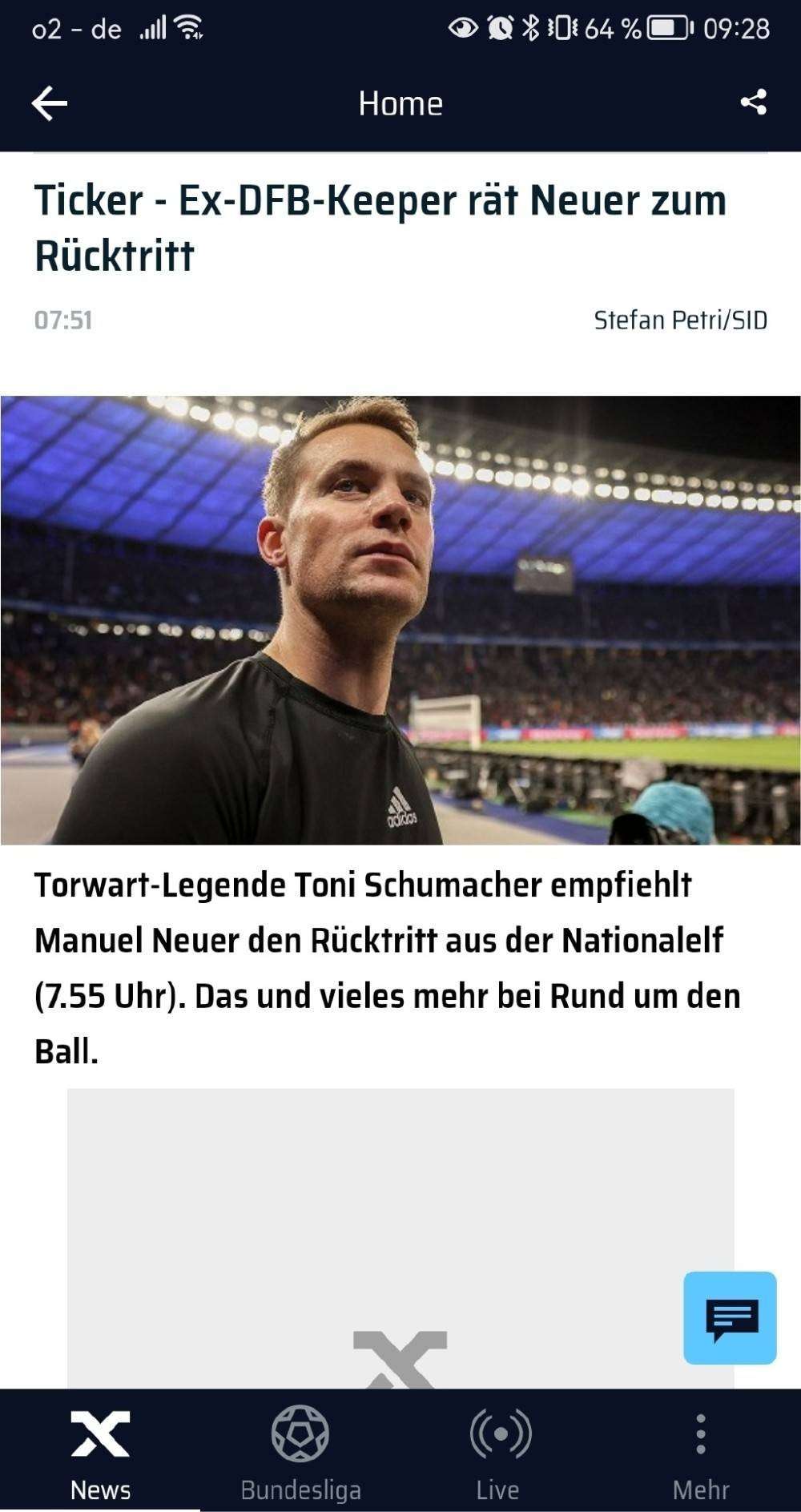This screenshot has height=1512, width=801.
Task: Switch to the Live tab
Action: click(499, 1451)
